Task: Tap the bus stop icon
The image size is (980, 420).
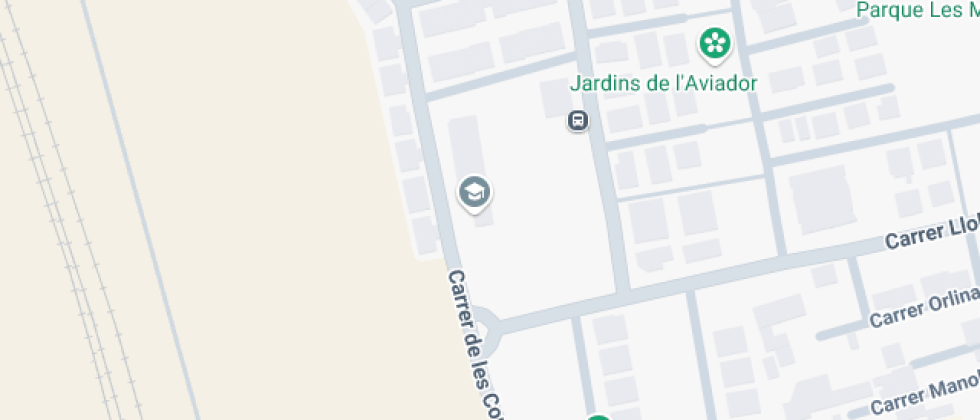Action: click(578, 120)
